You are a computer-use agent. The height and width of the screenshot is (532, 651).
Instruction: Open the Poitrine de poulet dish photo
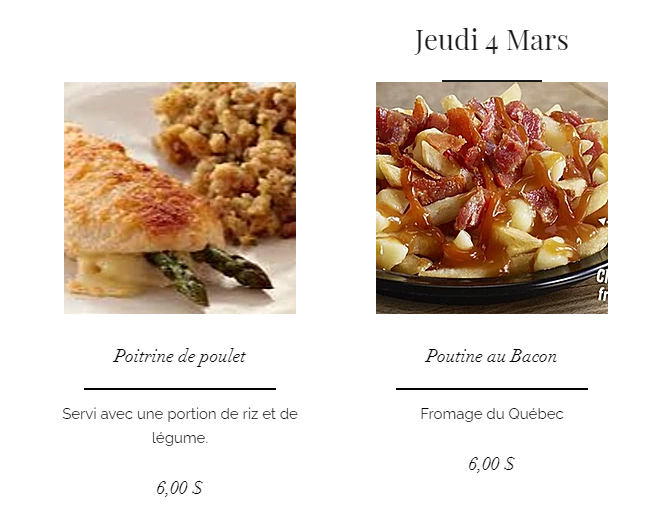(x=180, y=198)
